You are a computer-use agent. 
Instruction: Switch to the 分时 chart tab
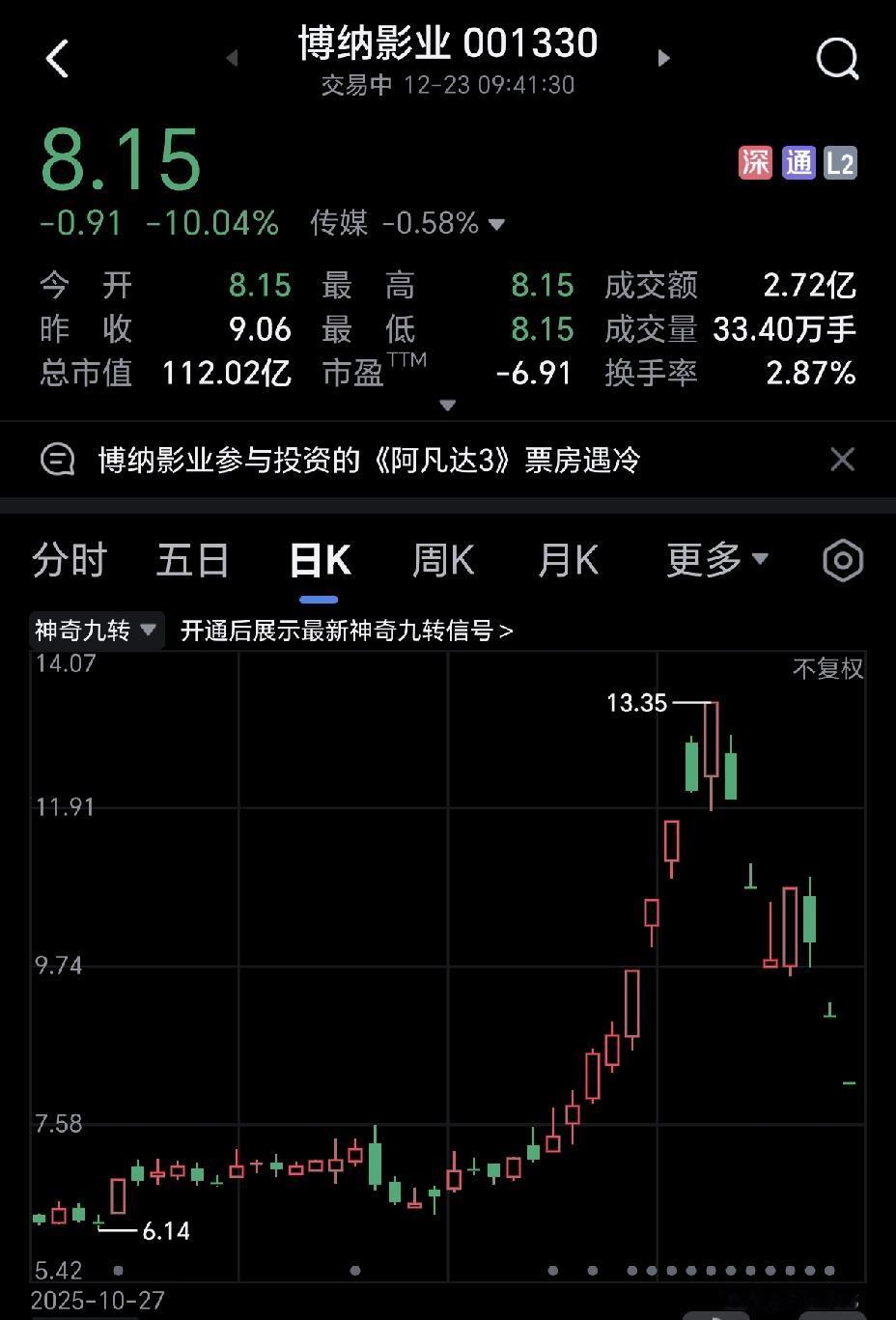coord(68,560)
